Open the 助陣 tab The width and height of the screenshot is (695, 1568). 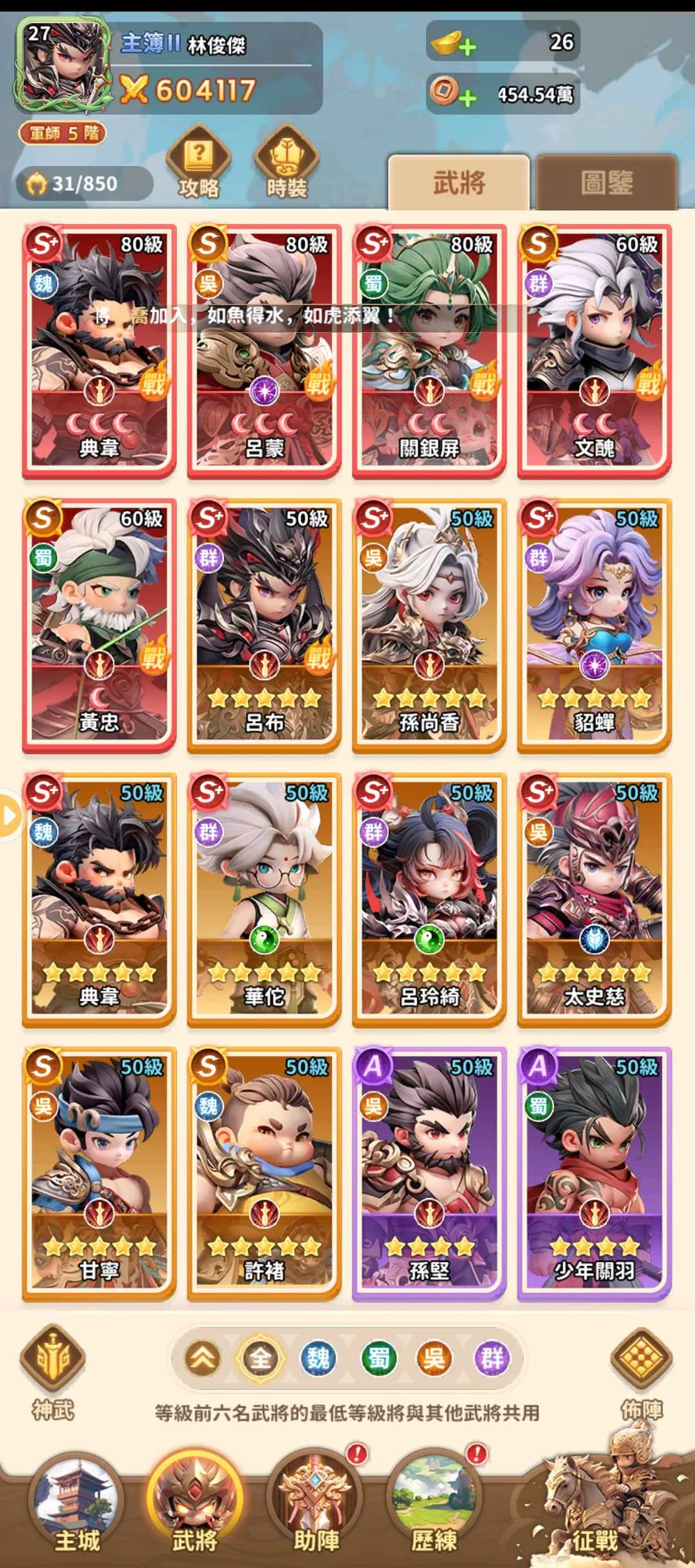click(x=315, y=1506)
